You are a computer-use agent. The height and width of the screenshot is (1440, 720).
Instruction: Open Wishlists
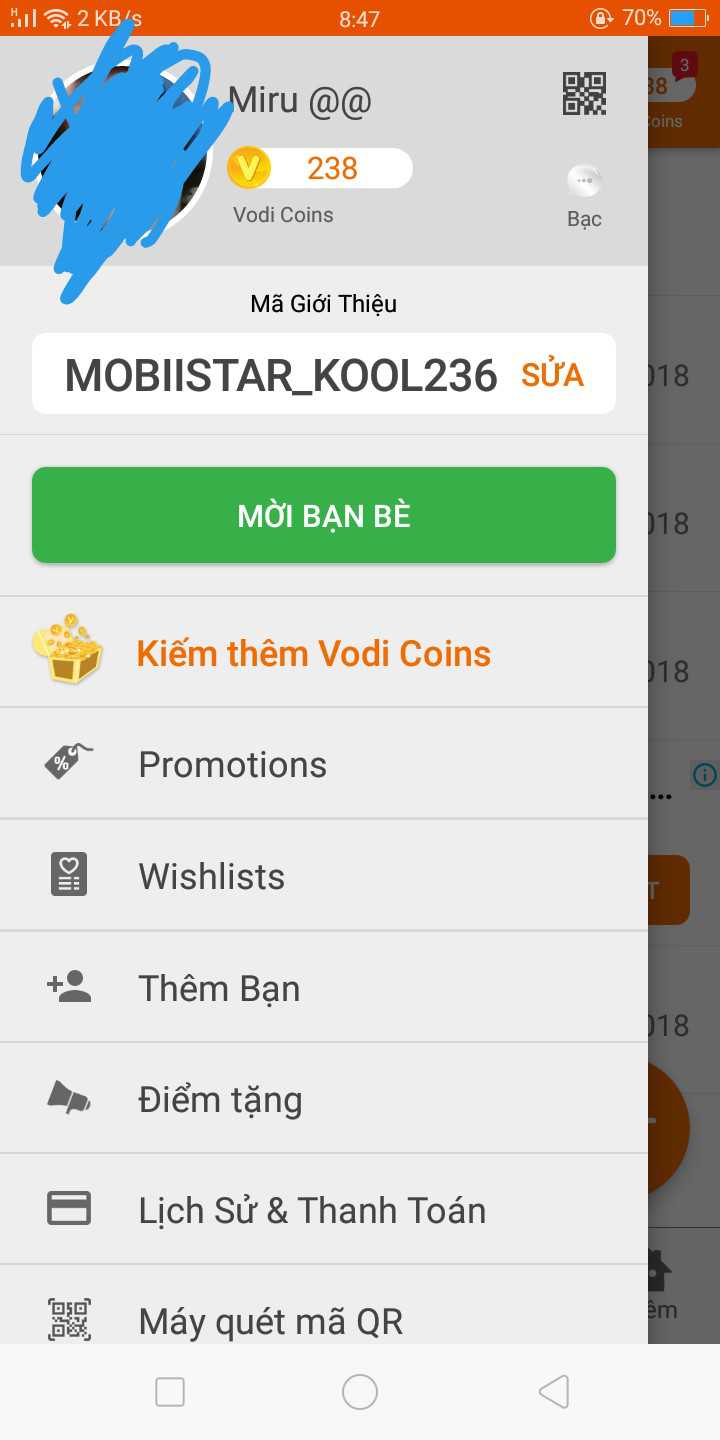212,877
